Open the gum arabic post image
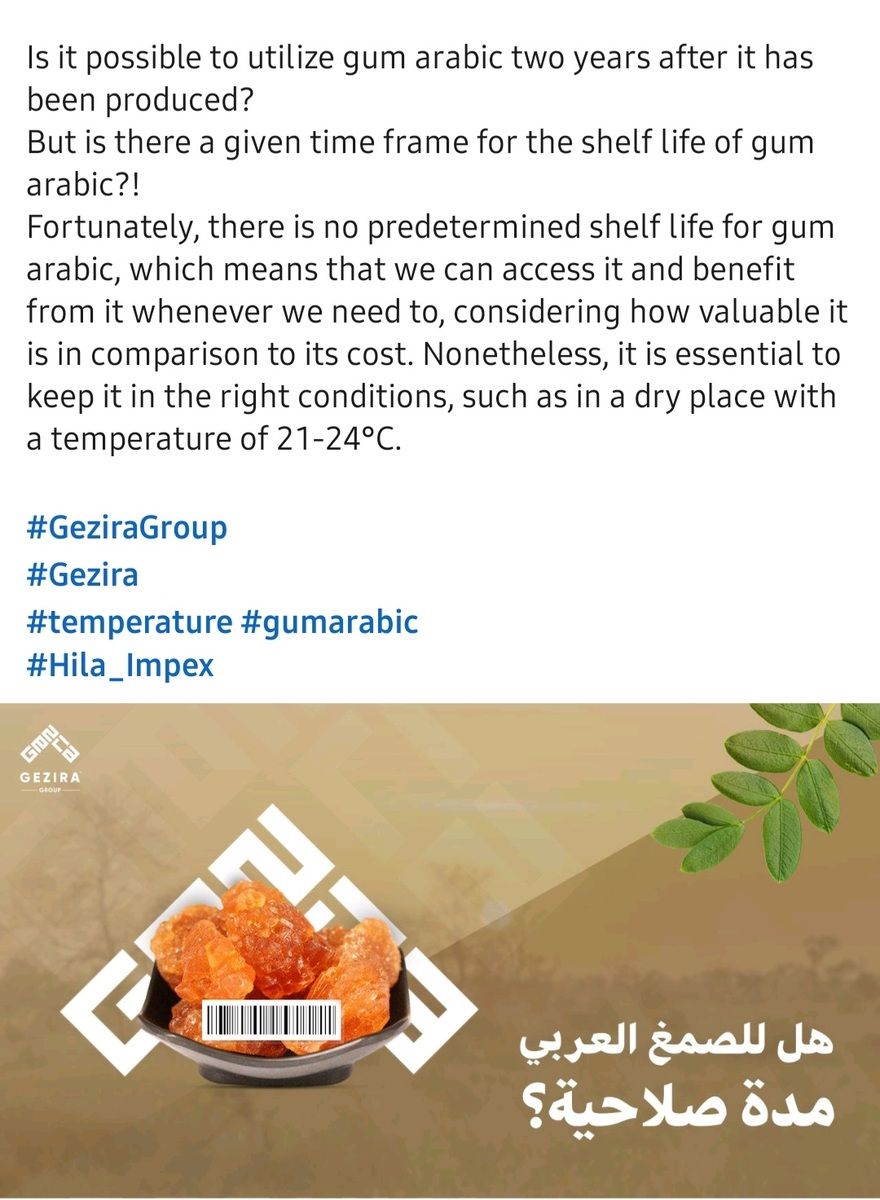This screenshot has height=1200, width=880. coord(440,948)
